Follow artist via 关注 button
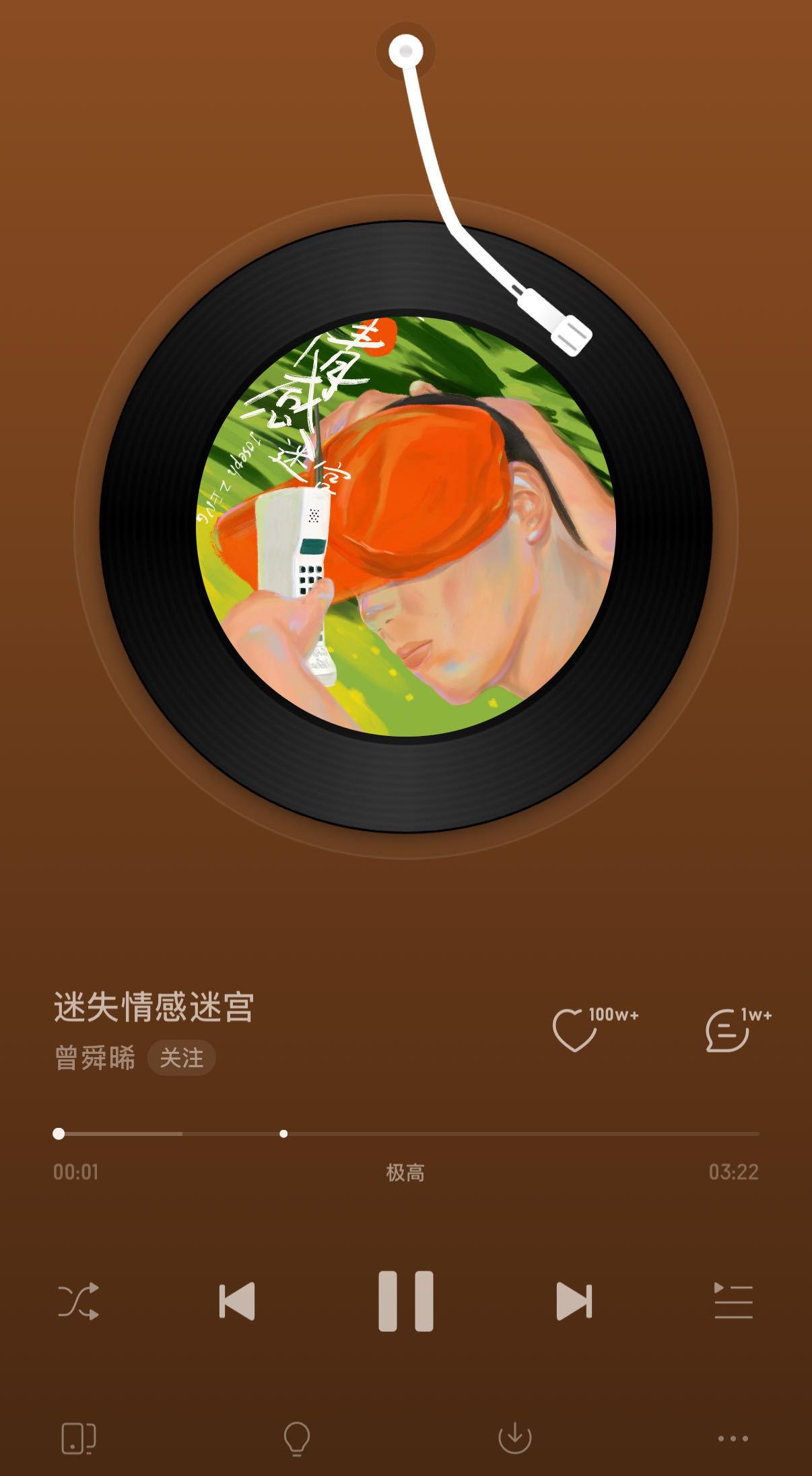Image resolution: width=812 pixels, height=1476 pixels. click(181, 1058)
